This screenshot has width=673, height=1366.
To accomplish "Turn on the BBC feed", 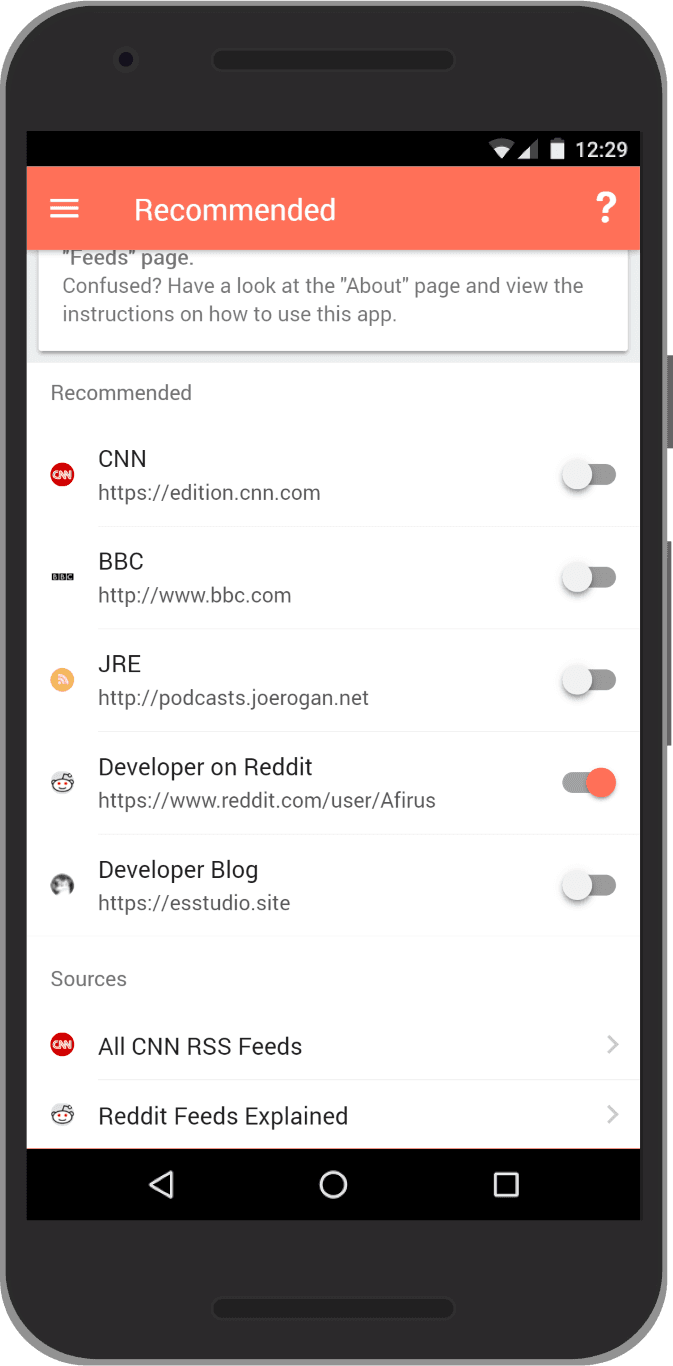I will pos(588,577).
